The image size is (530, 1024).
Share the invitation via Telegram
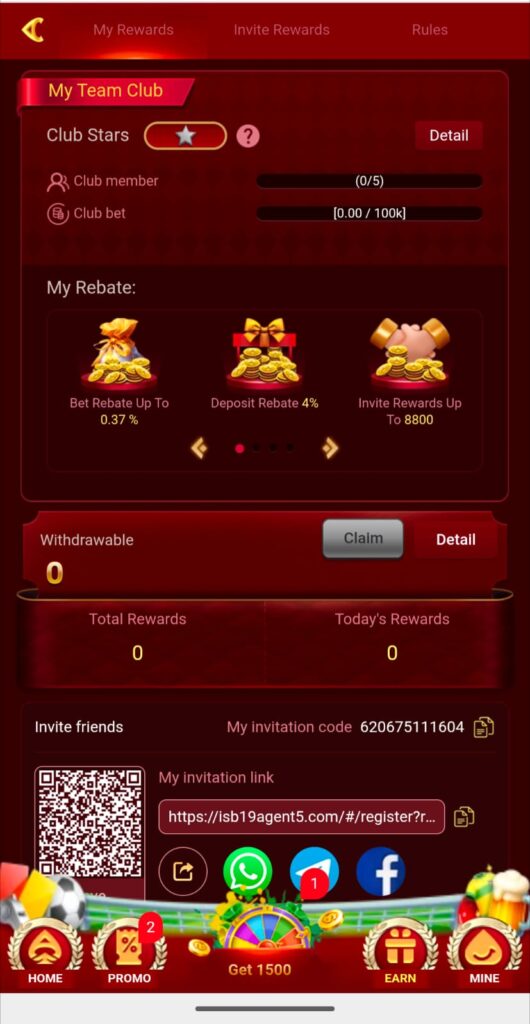click(x=314, y=871)
